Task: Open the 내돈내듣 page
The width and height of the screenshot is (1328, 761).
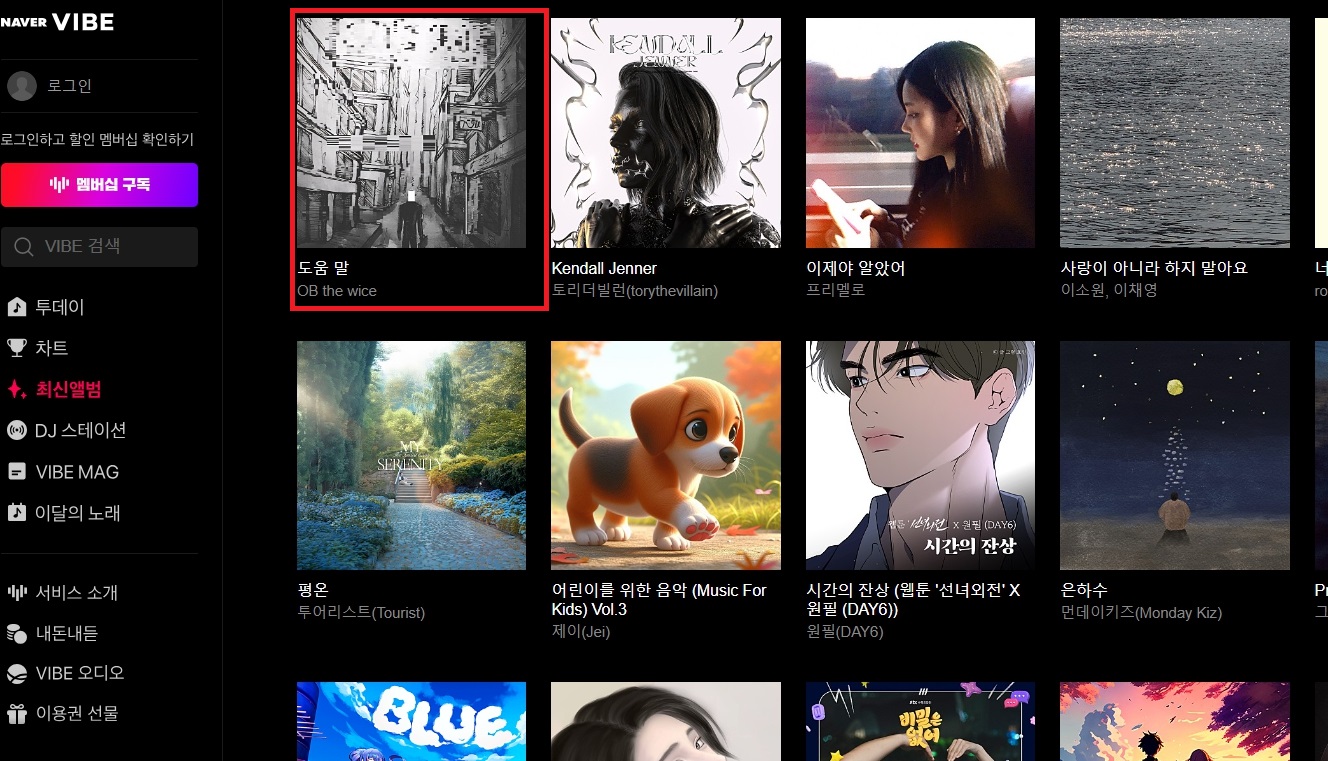Action: [x=66, y=633]
